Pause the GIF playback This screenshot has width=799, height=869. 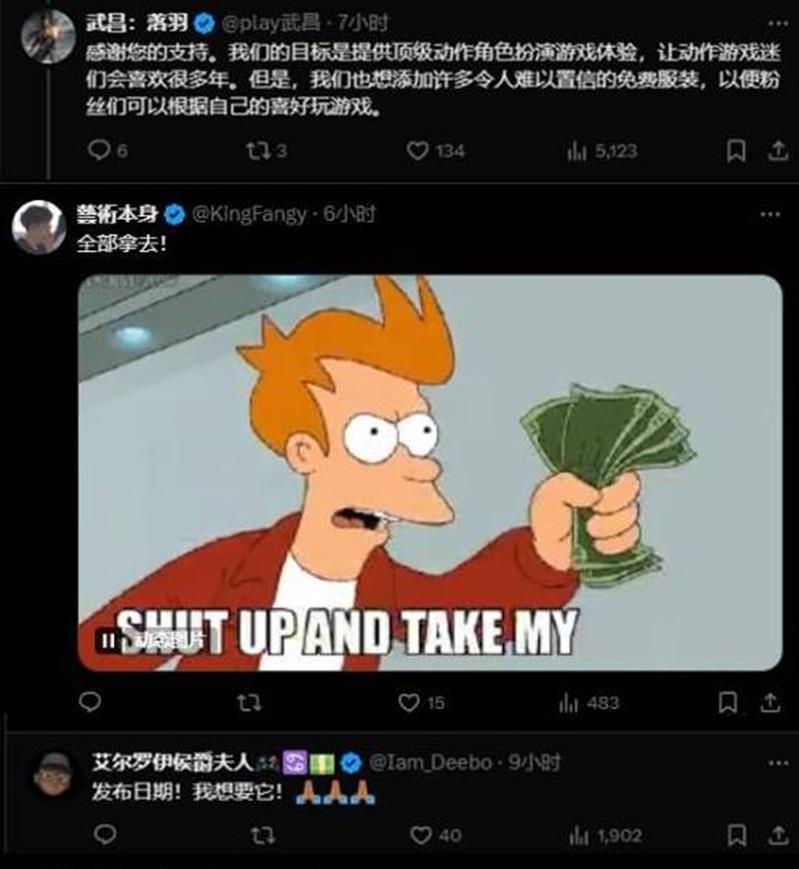point(105,638)
